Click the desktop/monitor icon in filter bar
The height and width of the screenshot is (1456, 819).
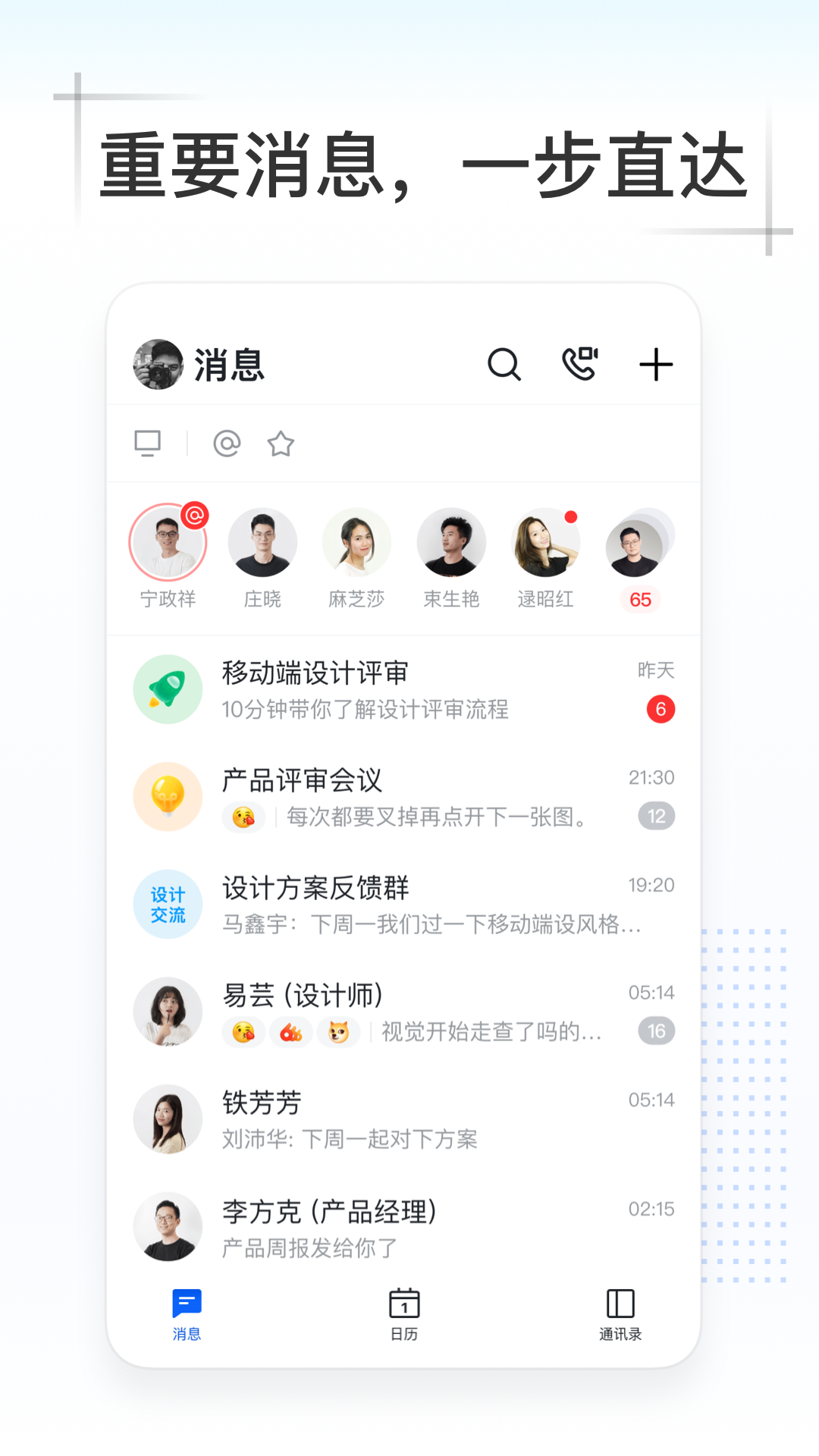(x=149, y=444)
